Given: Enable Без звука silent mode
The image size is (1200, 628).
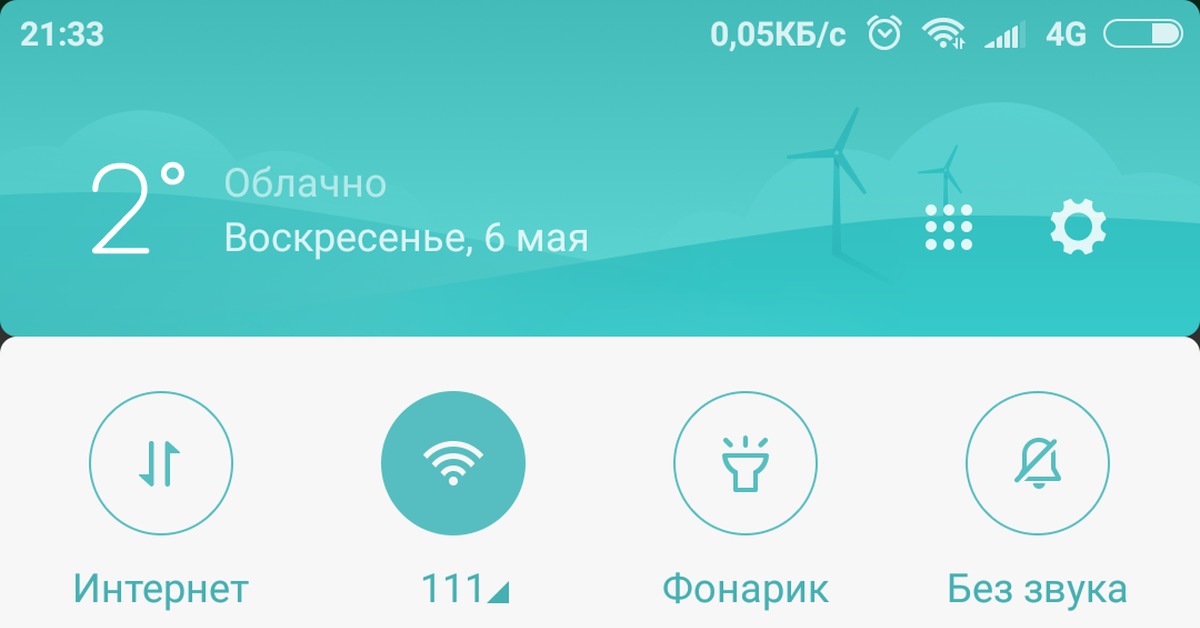Looking at the screenshot, I should coord(1037,464).
